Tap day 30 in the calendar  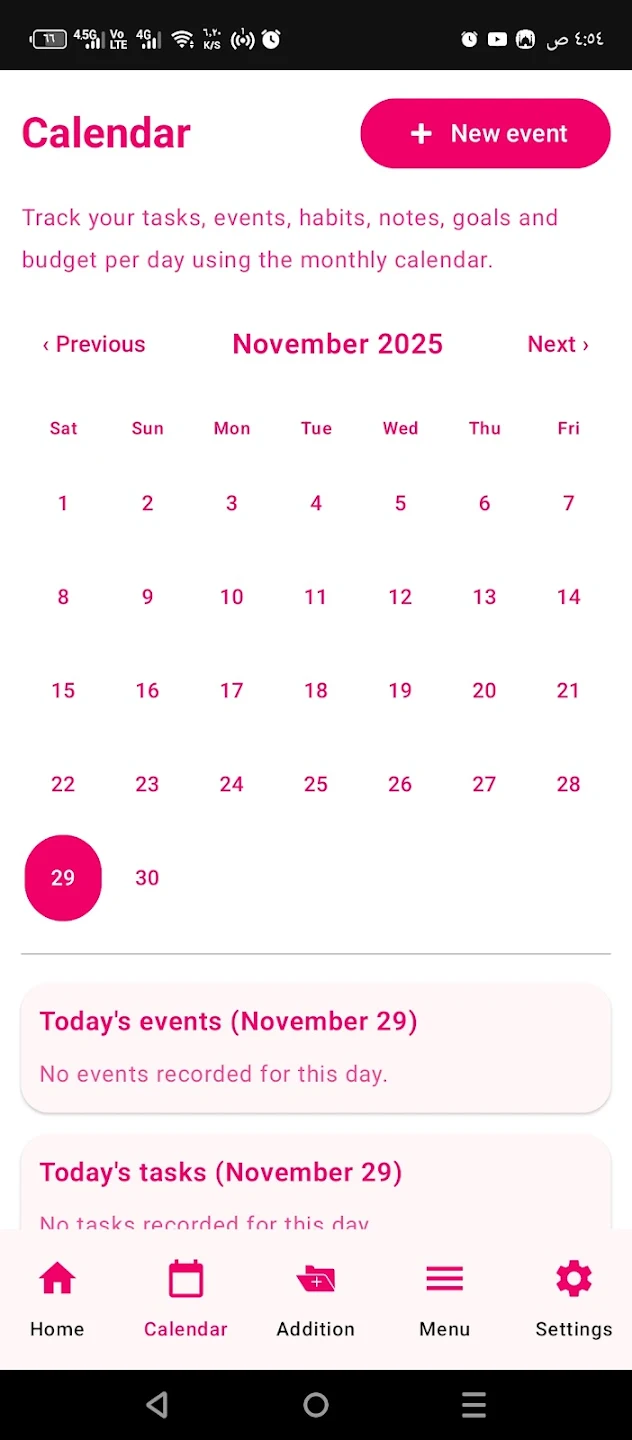click(147, 878)
